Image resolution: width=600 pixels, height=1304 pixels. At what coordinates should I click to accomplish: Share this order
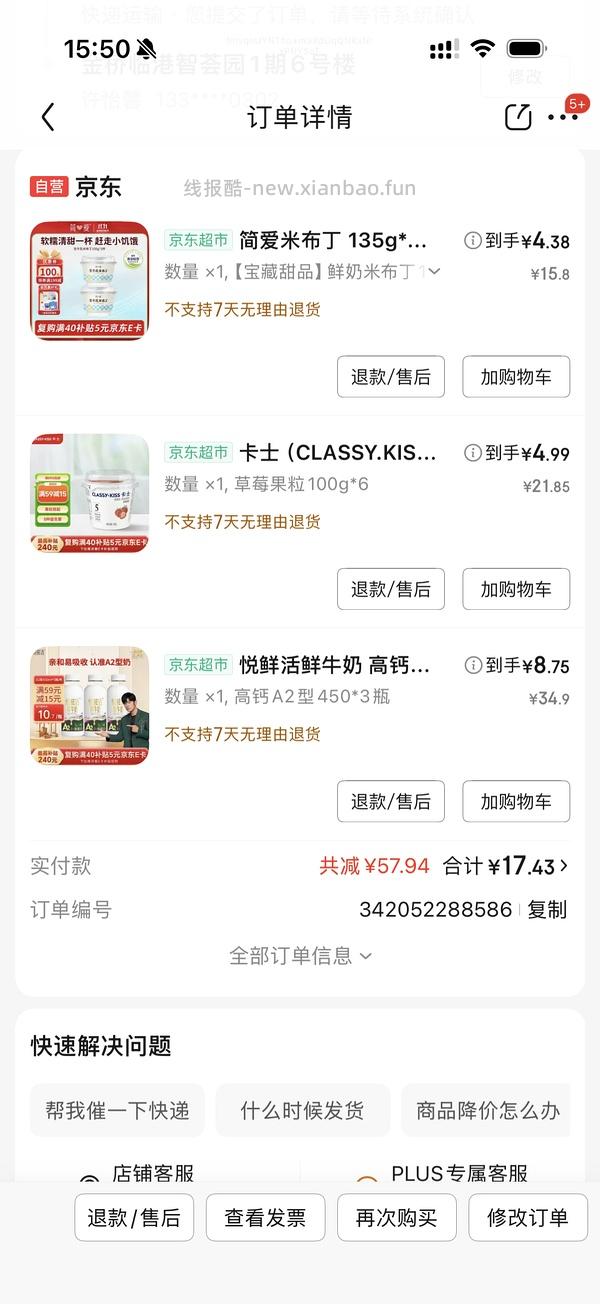coord(518,117)
